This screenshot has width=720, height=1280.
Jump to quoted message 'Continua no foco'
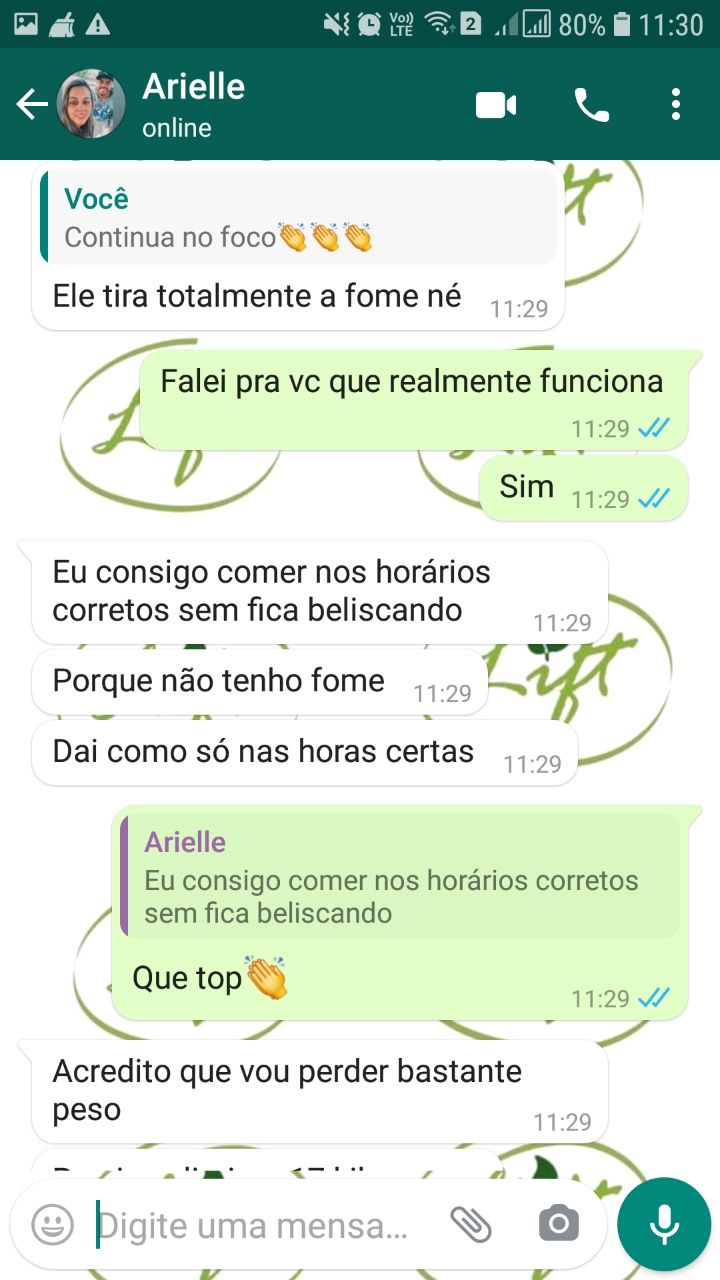[298, 217]
